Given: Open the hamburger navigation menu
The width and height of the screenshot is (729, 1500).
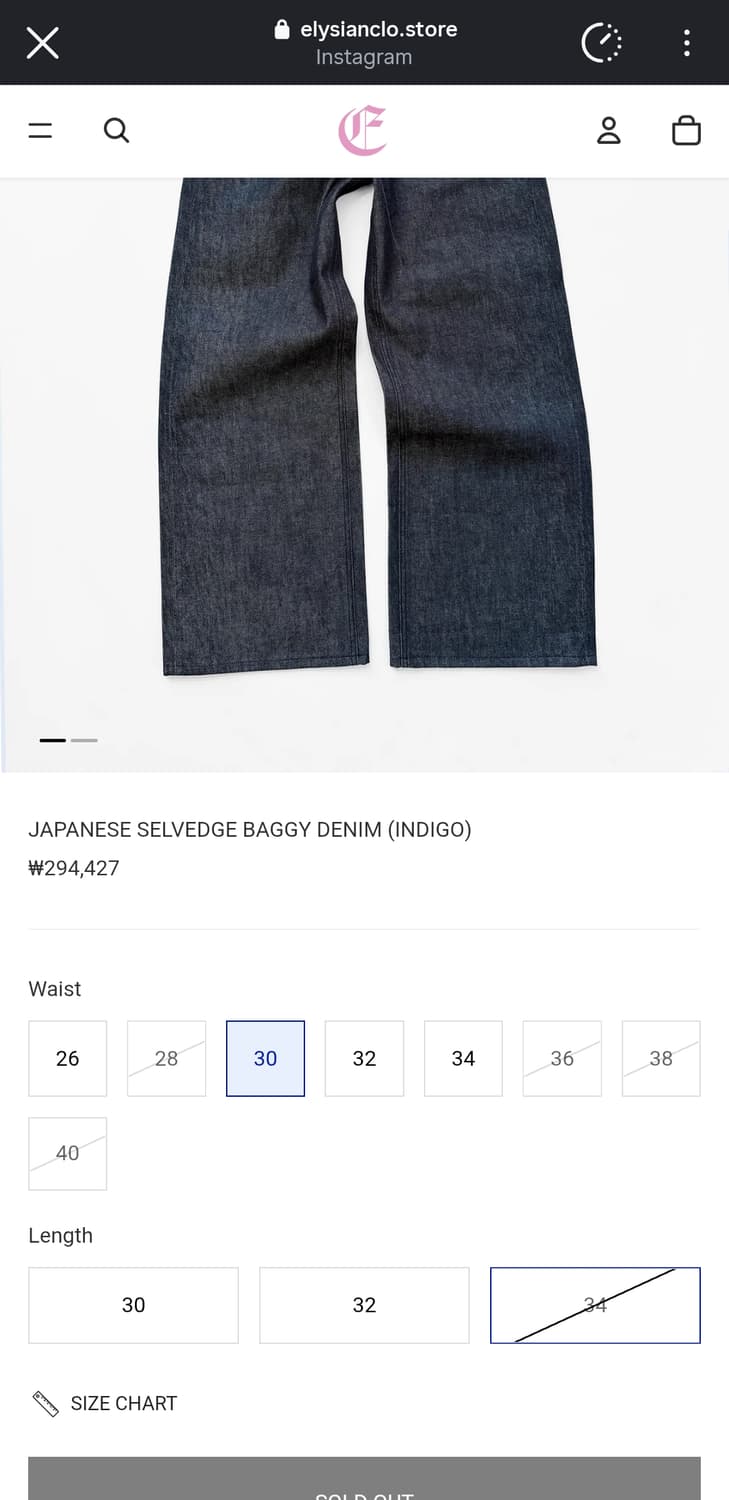Looking at the screenshot, I should tap(40, 130).
